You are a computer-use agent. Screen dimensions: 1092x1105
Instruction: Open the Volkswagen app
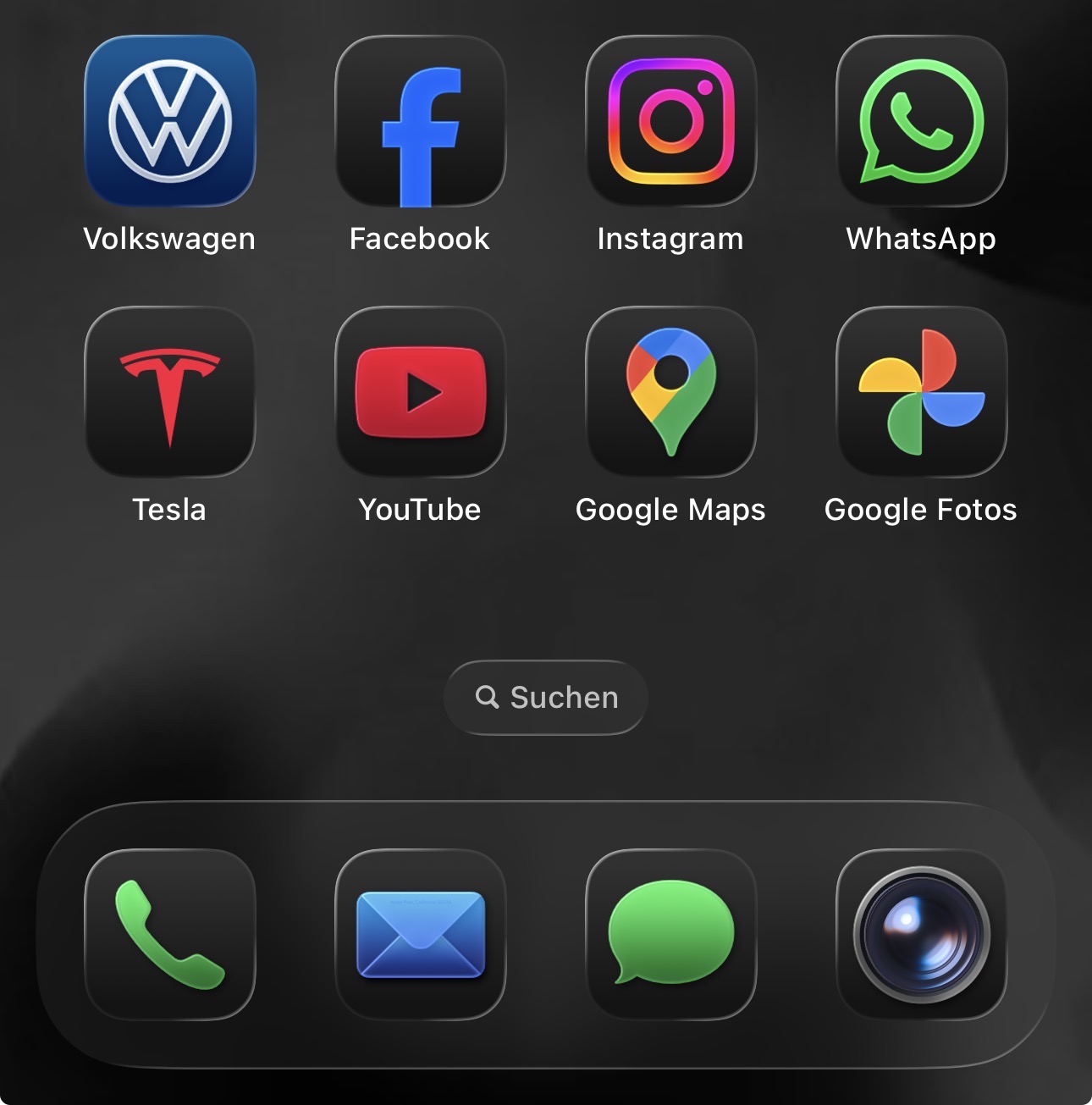(x=169, y=121)
